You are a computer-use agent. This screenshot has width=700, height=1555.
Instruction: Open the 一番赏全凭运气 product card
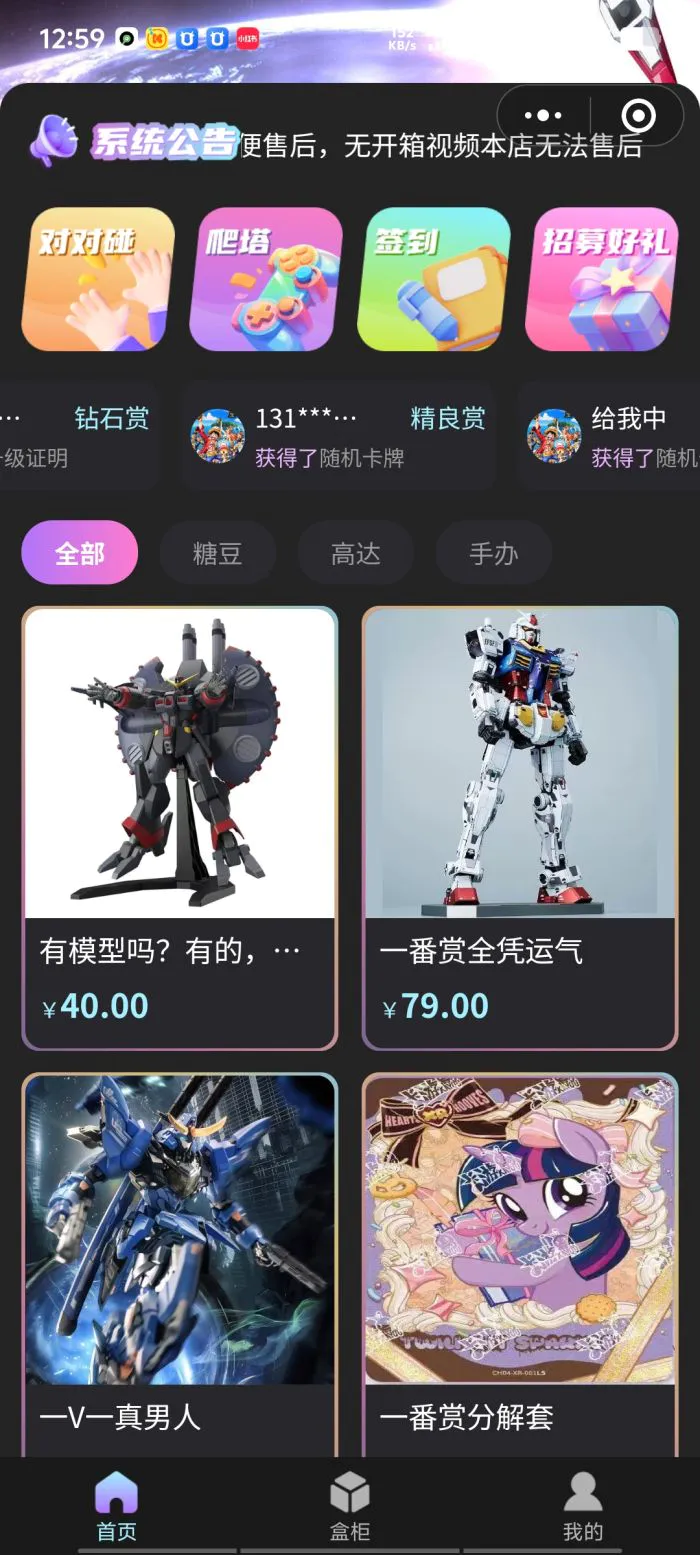tap(520, 828)
